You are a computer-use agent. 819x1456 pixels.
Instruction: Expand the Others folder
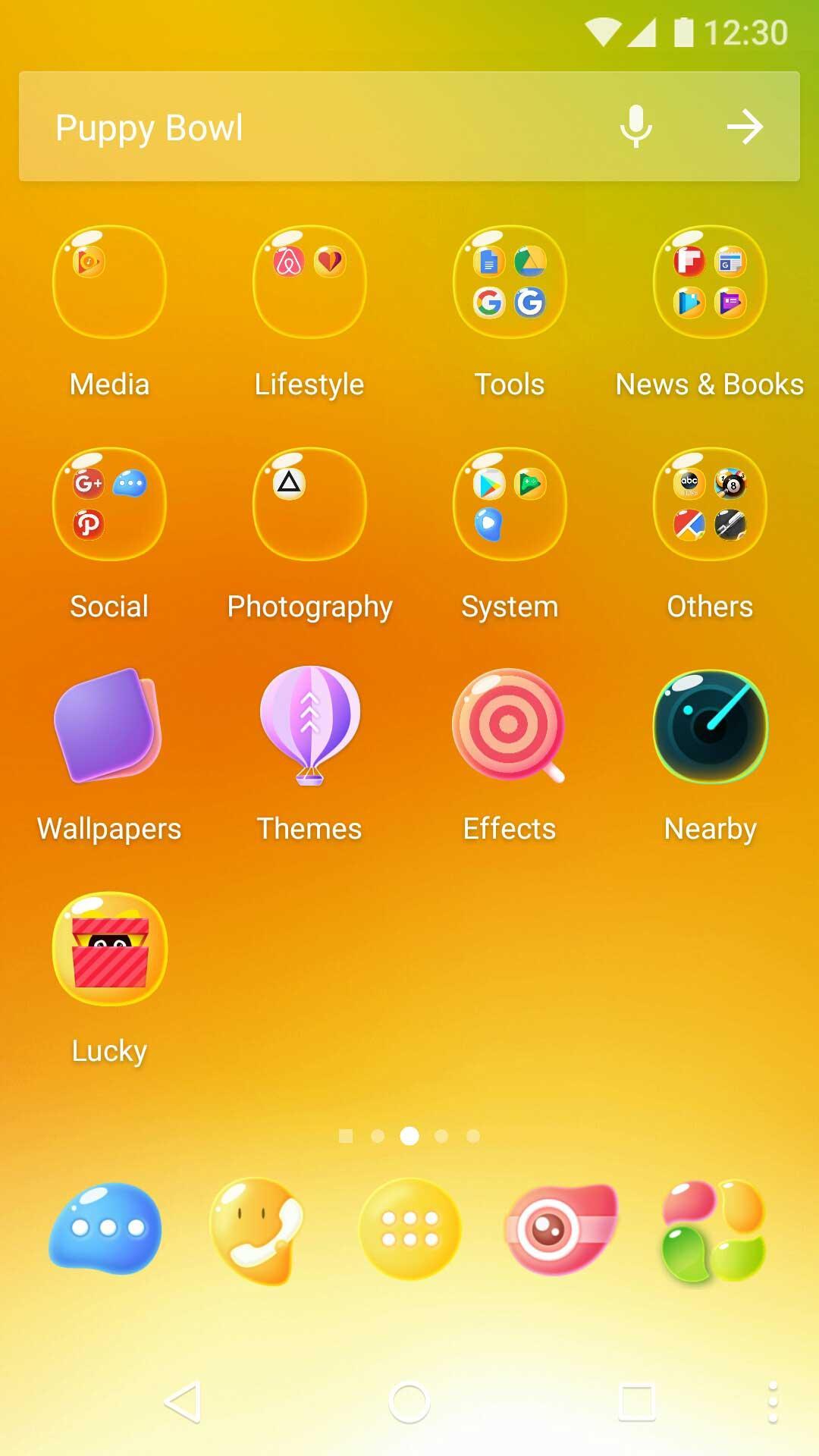pos(709,504)
